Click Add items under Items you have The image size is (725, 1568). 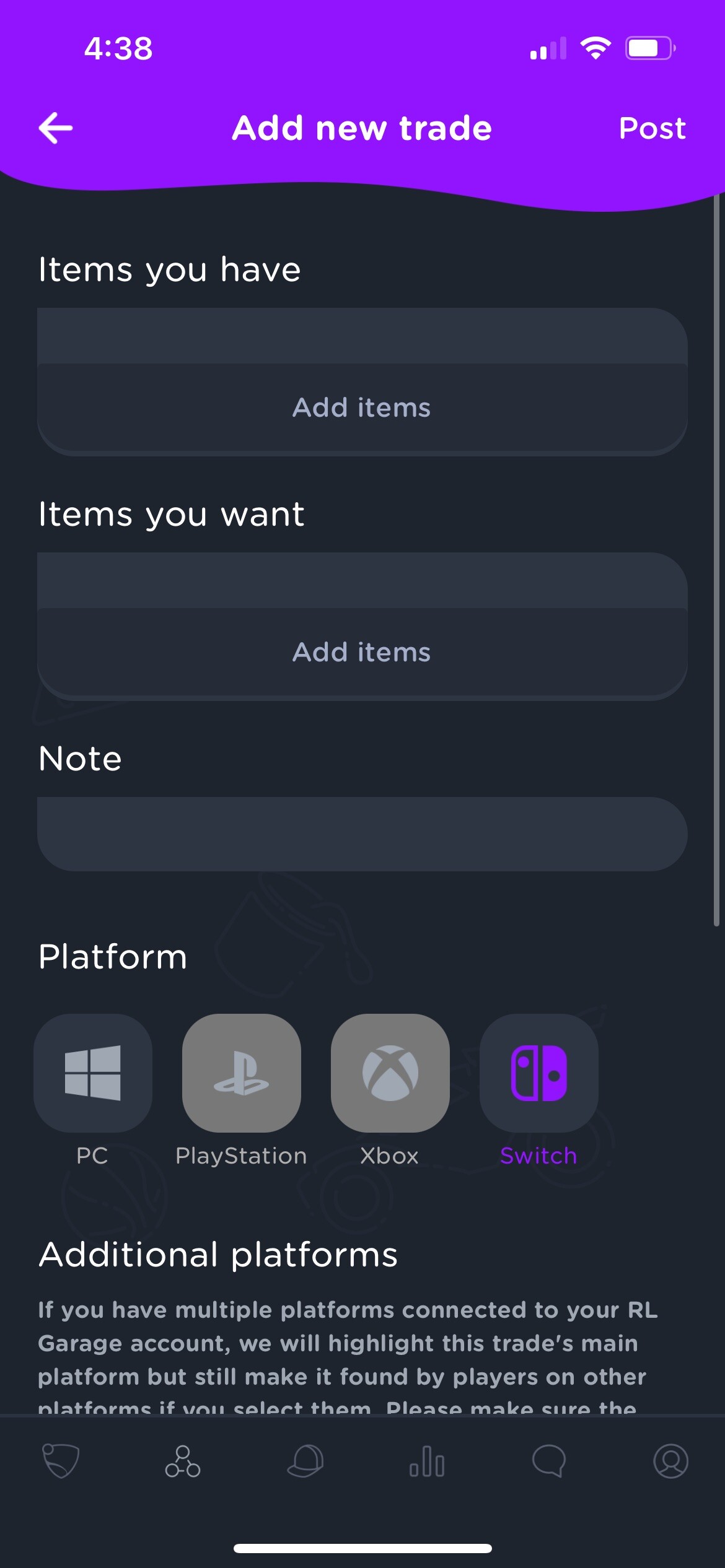(362, 407)
